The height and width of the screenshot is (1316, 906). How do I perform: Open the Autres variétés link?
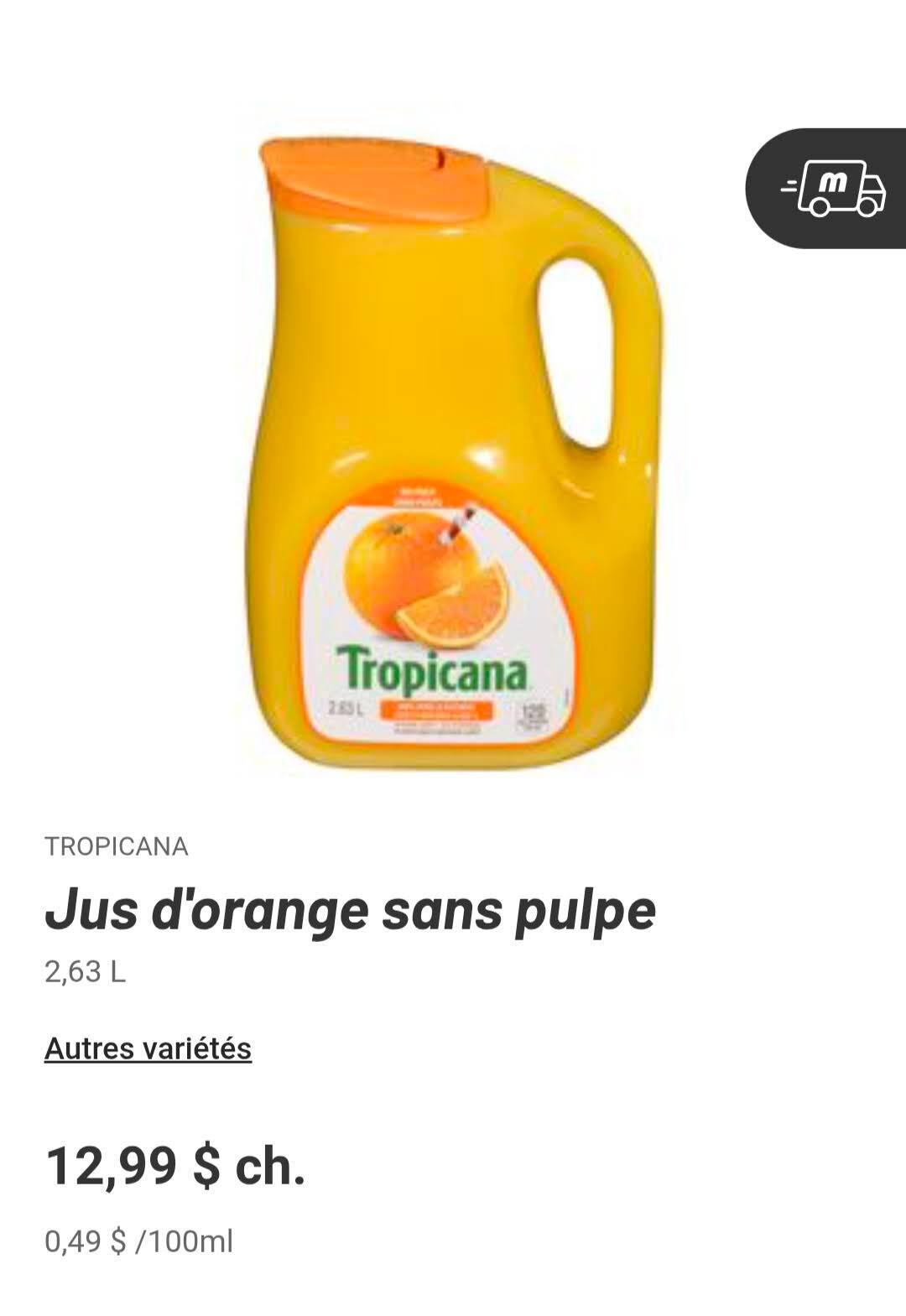coord(148,1048)
